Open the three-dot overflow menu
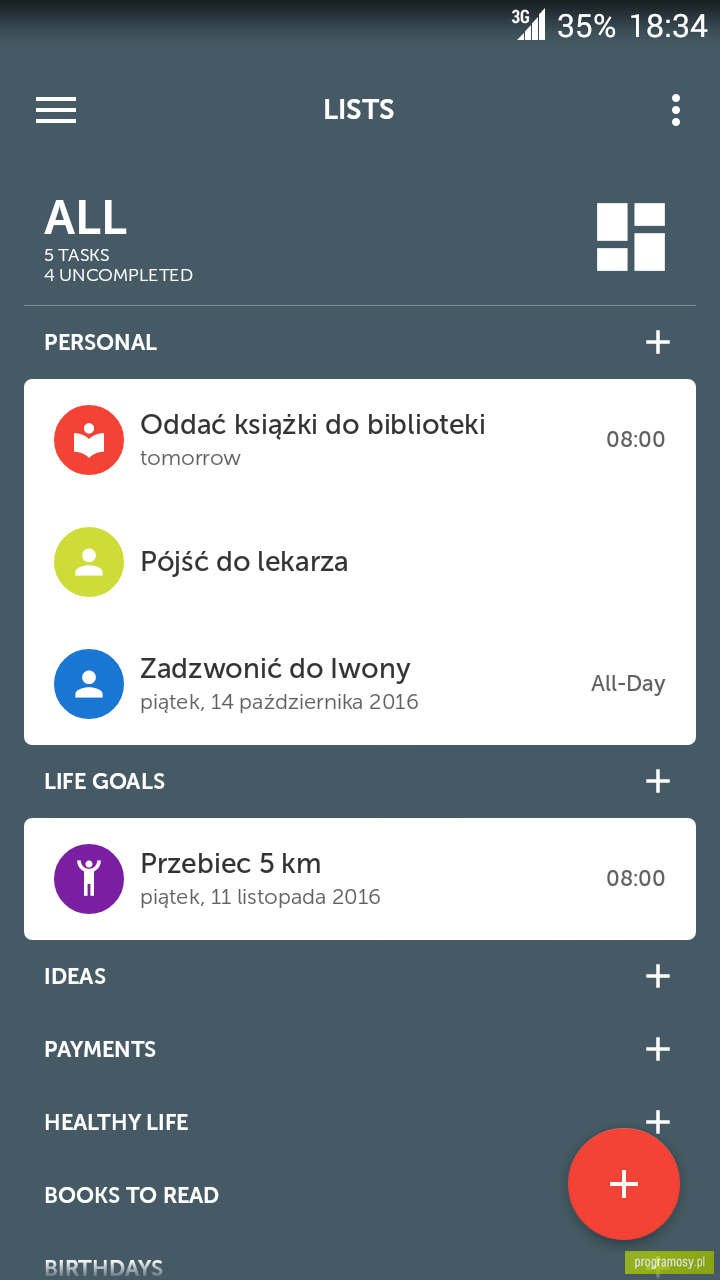 point(676,110)
